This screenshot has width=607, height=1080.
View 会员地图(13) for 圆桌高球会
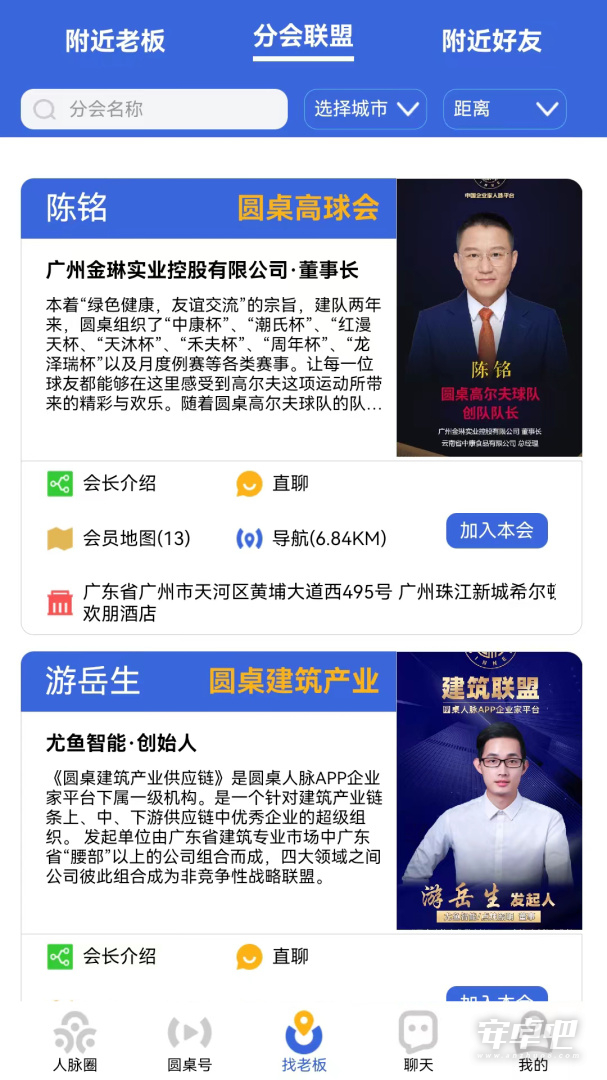click(x=119, y=538)
